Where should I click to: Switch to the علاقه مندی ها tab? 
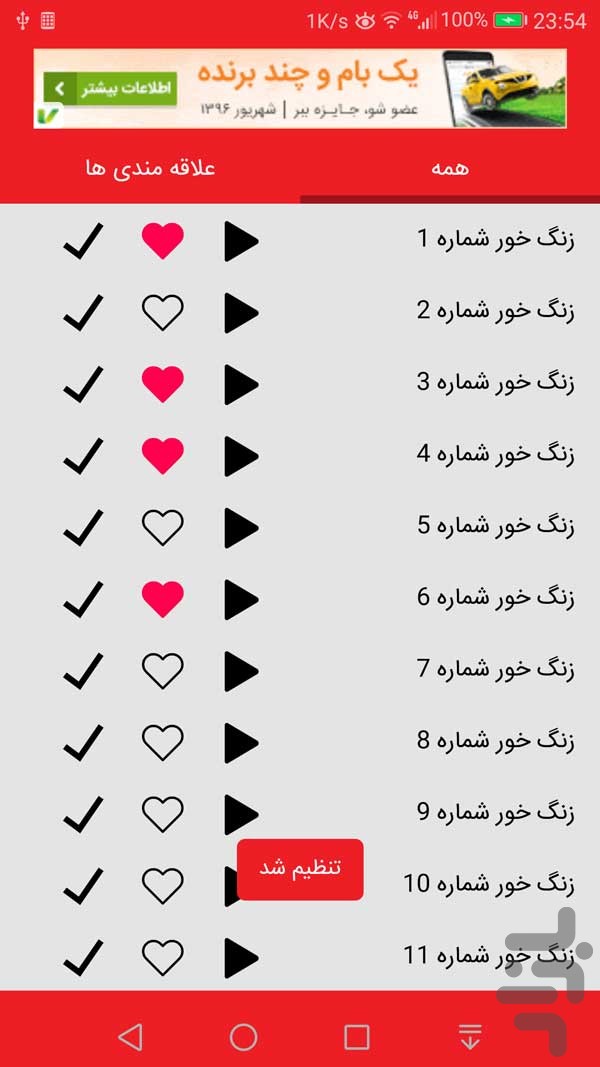coord(150,169)
